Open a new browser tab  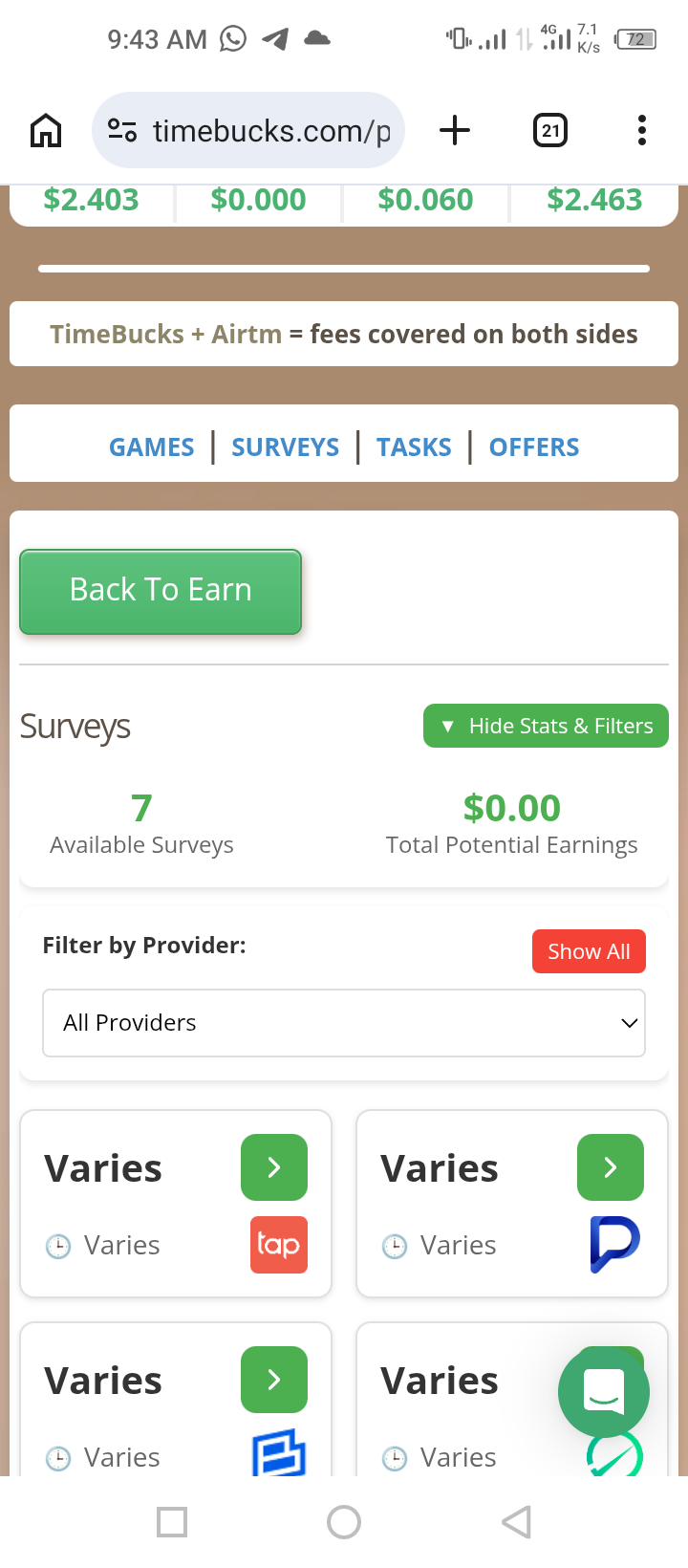click(455, 130)
